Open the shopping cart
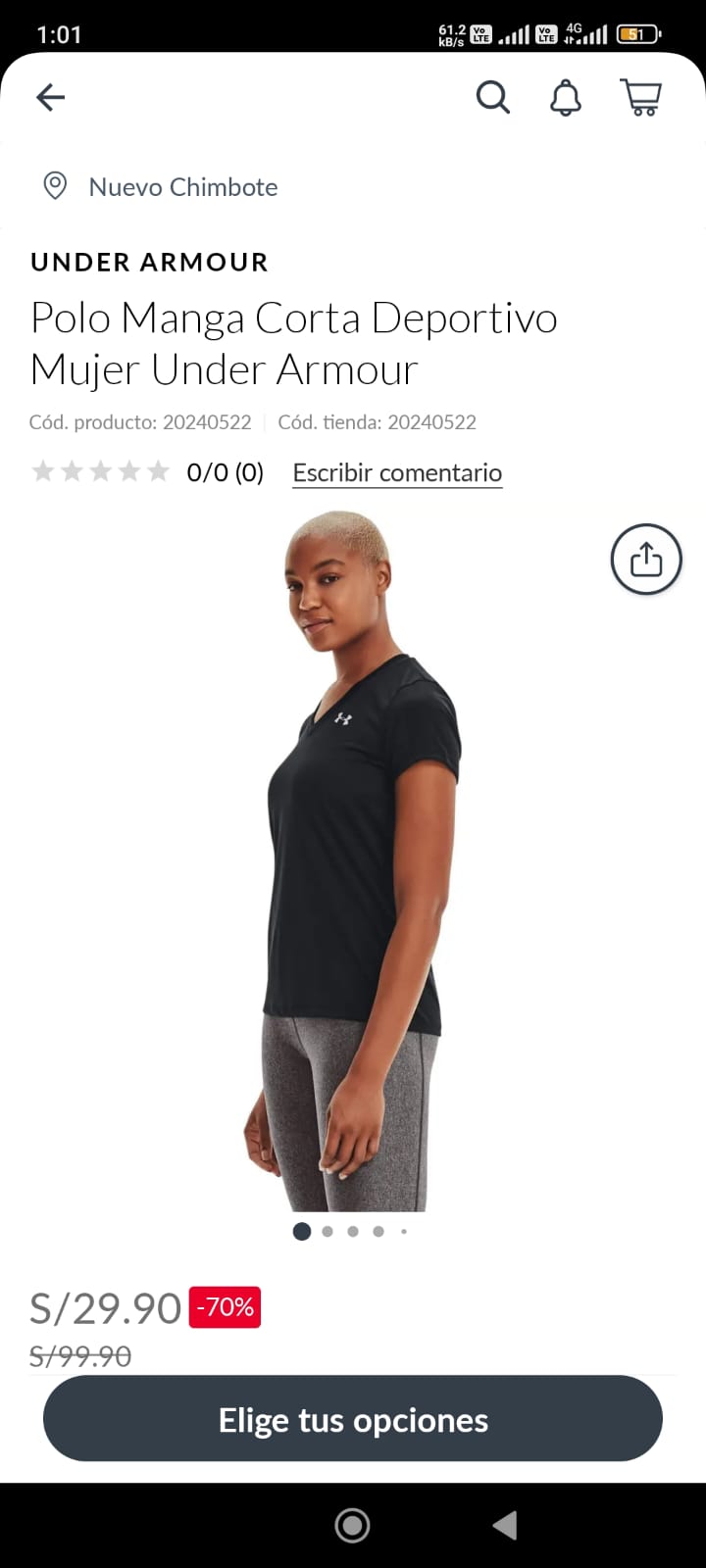Image resolution: width=706 pixels, height=1568 pixels. [x=641, y=97]
